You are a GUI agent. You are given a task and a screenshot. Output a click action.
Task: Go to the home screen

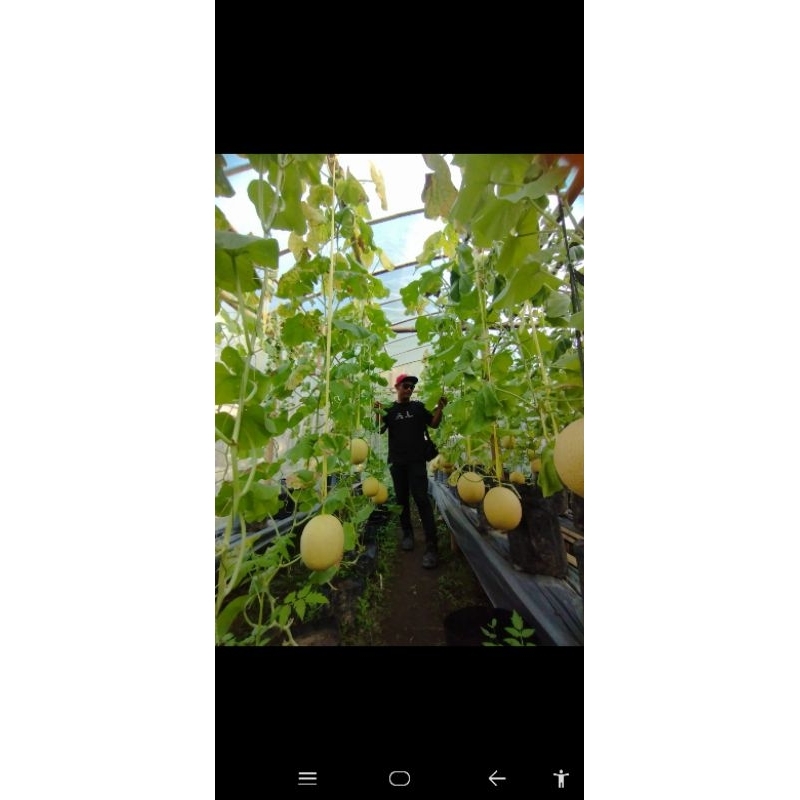pos(399,778)
